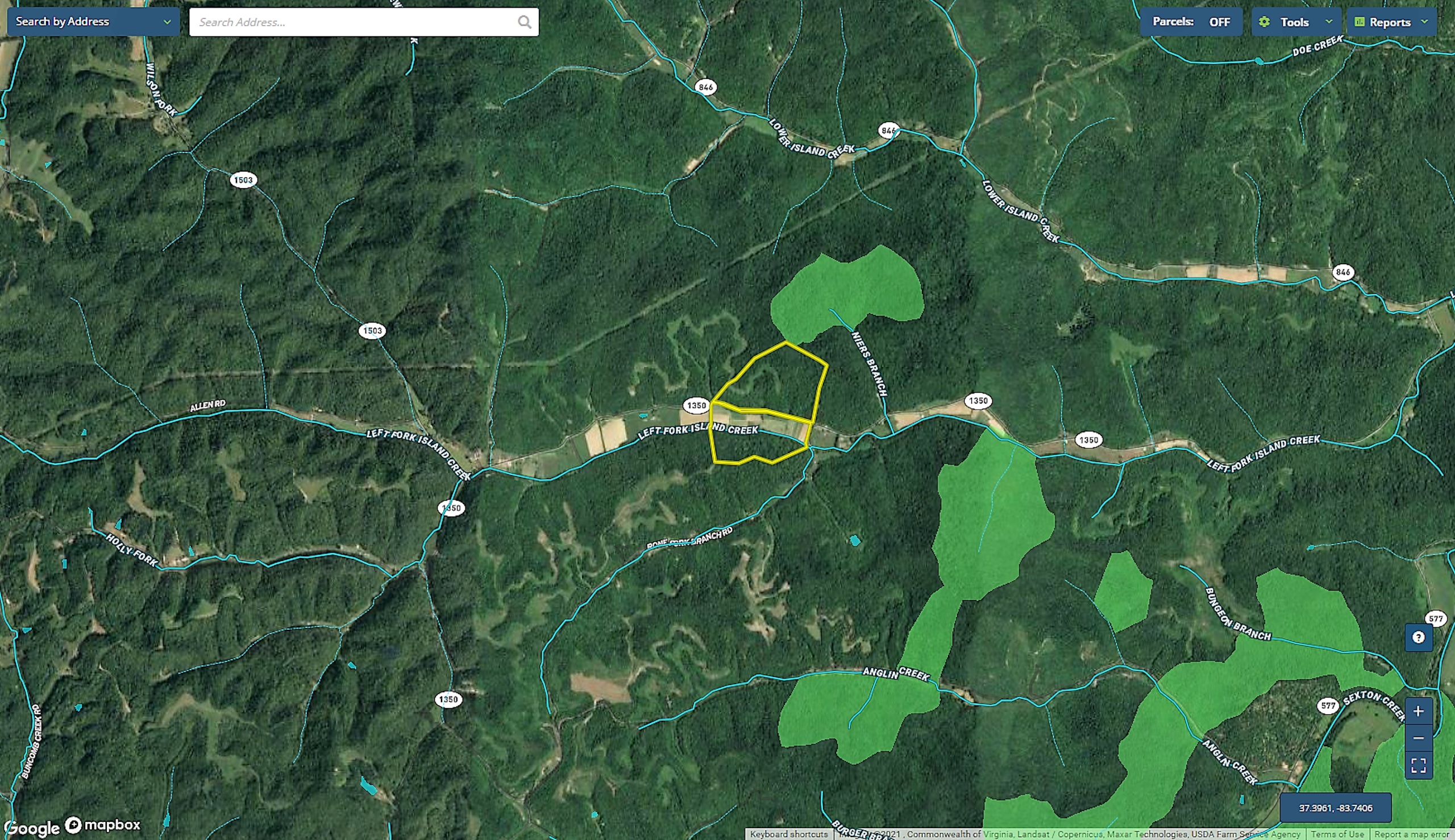Screen dimensions: 1455x840
Task: Tap the Search Address input field
Action: (x=352, y=22)
